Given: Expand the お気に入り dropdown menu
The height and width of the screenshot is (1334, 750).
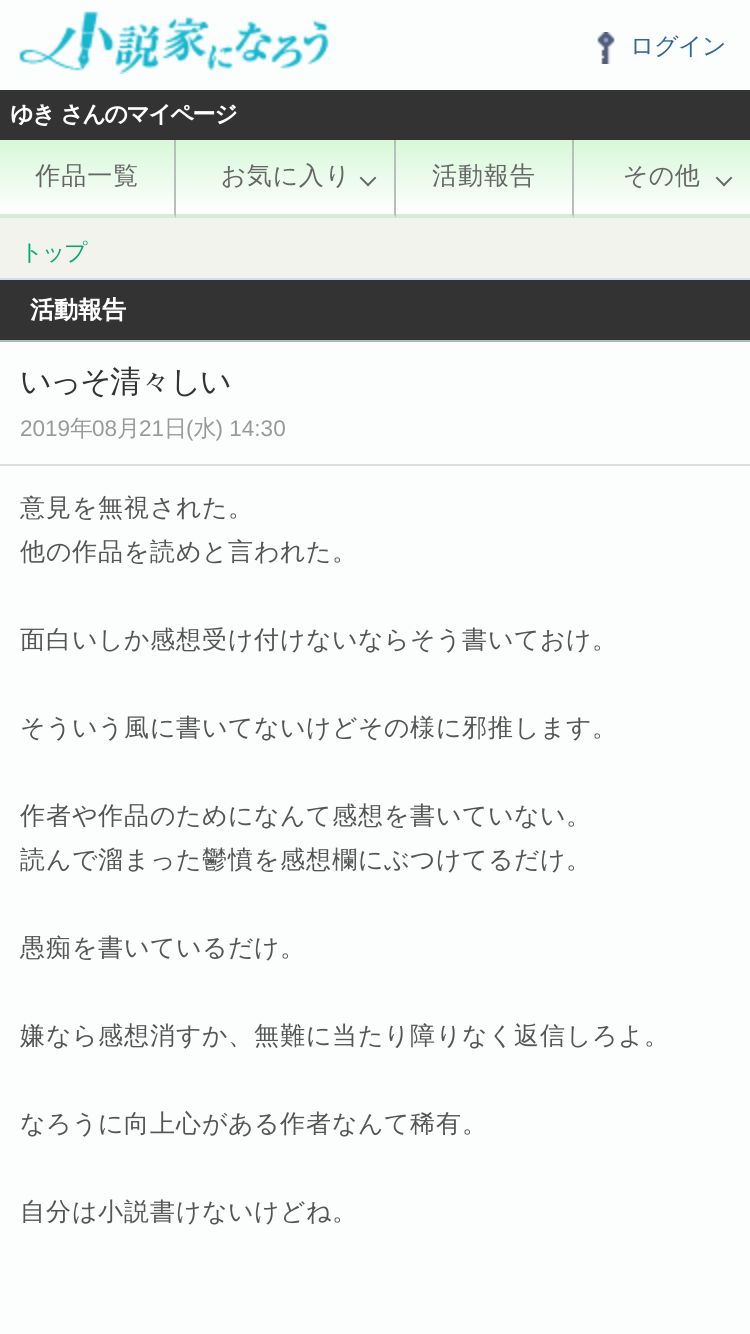Looking at the screenshot, I should [297, 177].
